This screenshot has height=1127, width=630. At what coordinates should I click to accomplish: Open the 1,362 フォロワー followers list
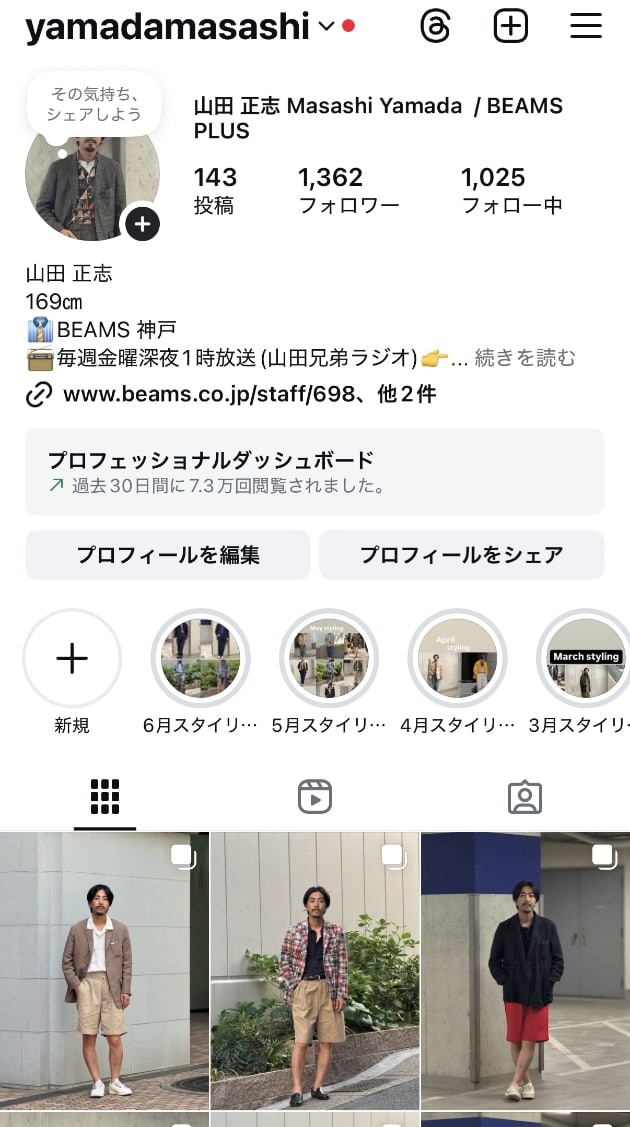348,190
